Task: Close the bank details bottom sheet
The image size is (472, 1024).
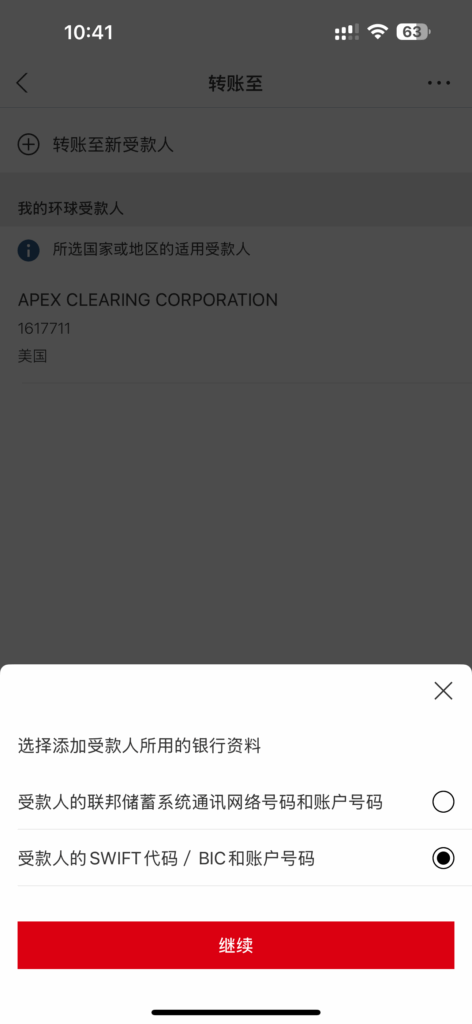Action: coord(443,691)
